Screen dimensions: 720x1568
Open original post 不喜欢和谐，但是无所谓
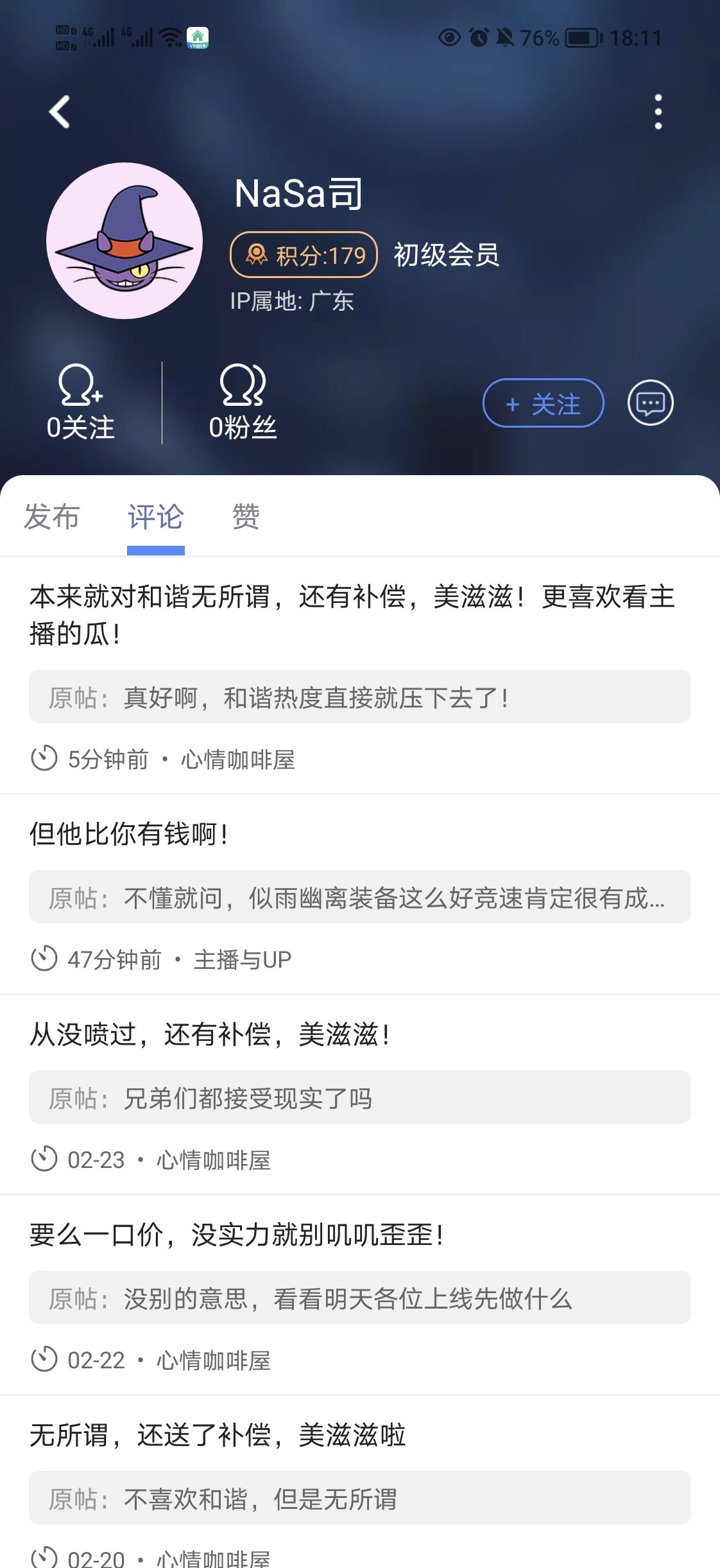click(360, 1498)
